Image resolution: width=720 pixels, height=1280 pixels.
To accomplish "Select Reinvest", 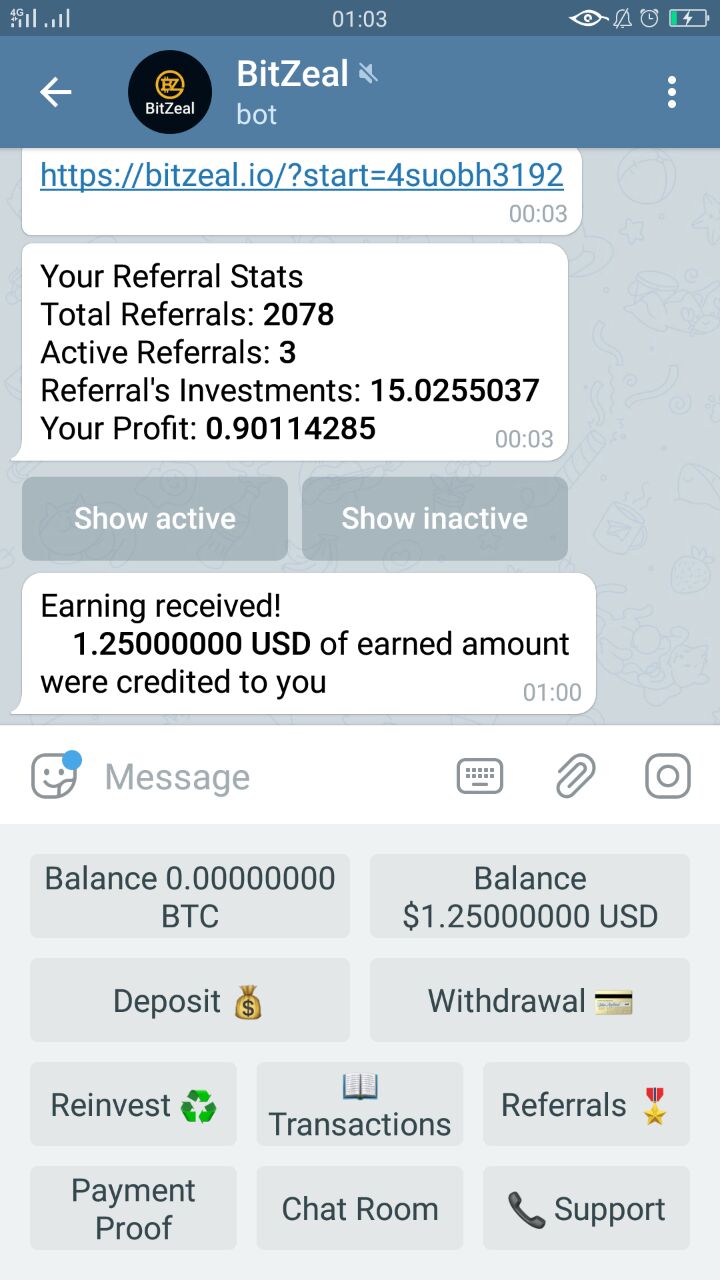I will click(x=133, y=1104).
